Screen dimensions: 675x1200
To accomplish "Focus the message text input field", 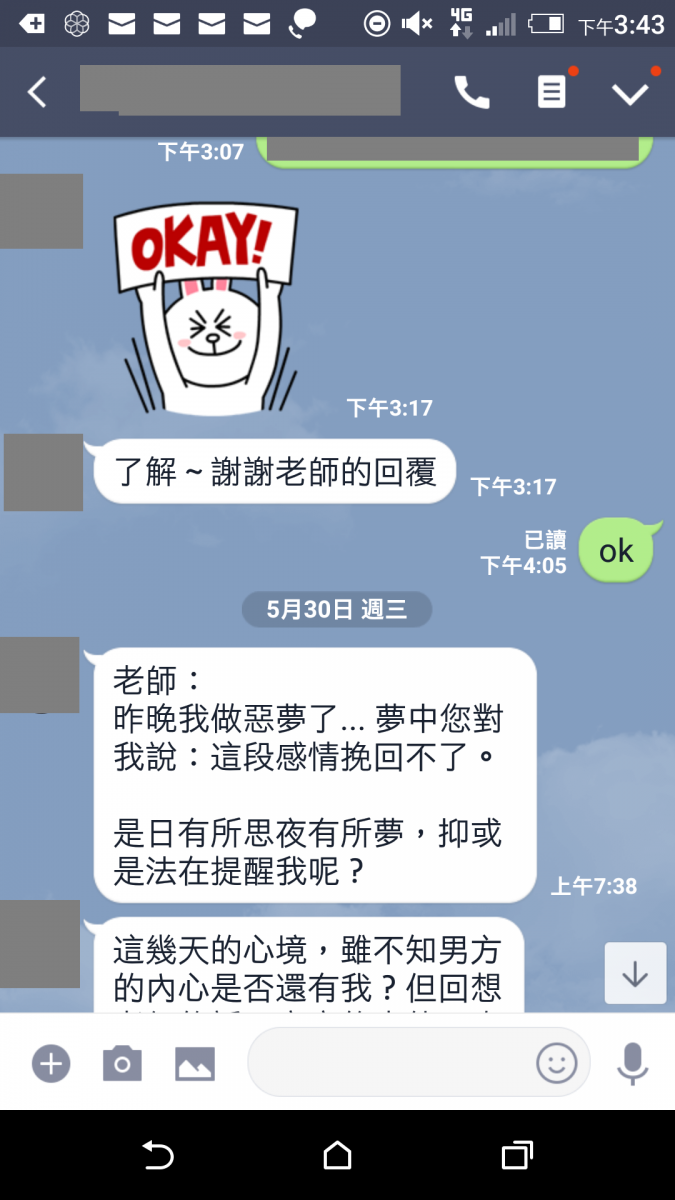I will 390,1062.
